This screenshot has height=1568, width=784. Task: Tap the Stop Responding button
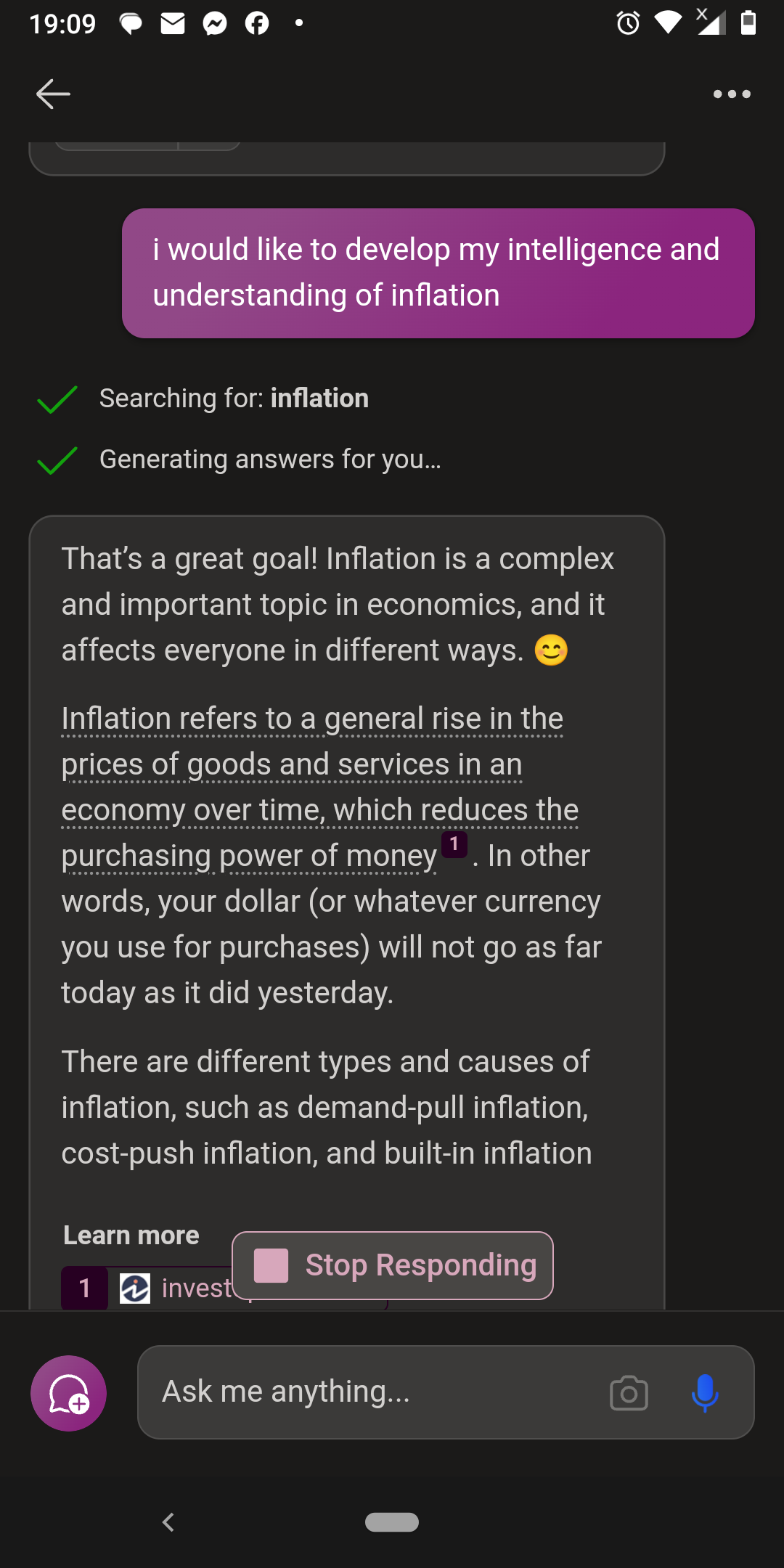pos(393,1265)
